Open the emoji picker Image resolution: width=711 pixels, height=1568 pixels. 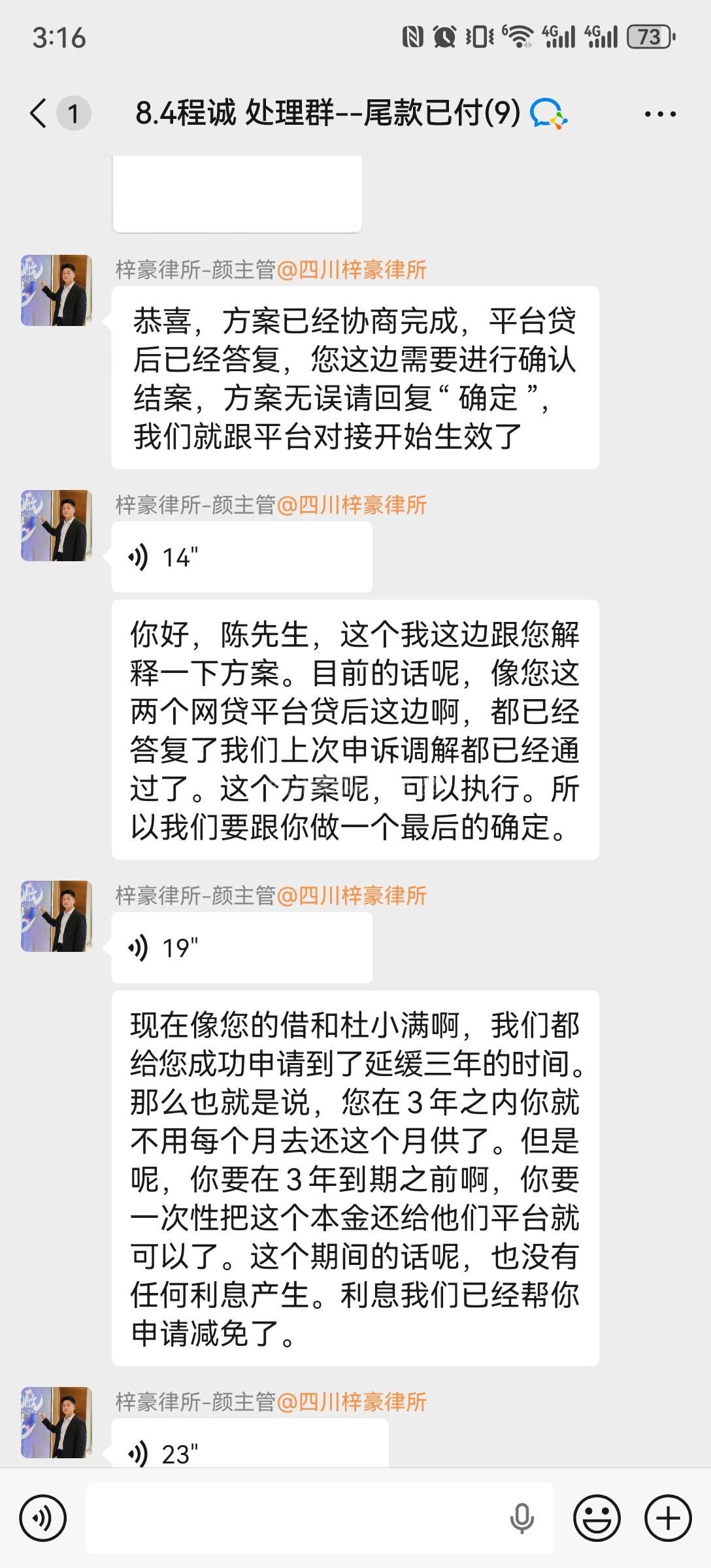pyautogui.click(x=596, y=1518)
